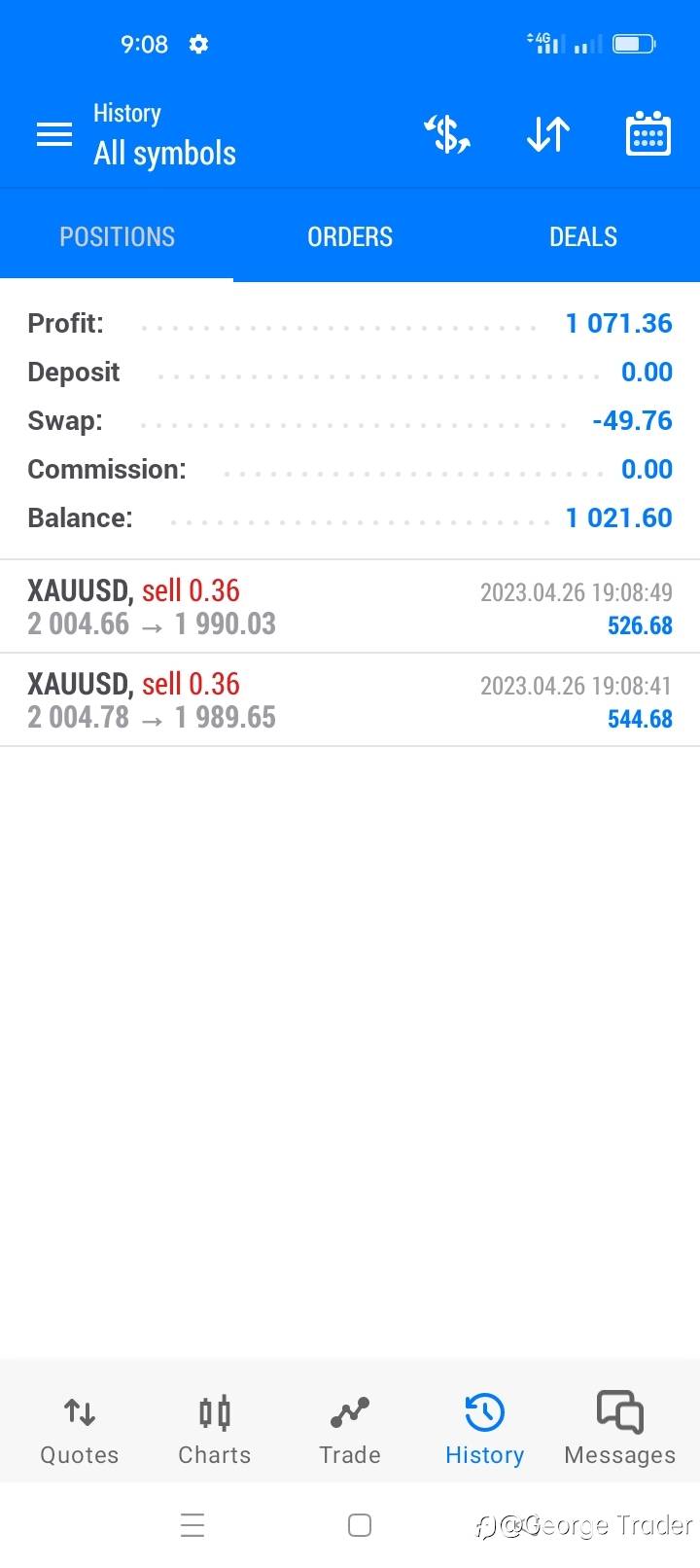Show the Deals tab
700x1568 pixels.
pyautogui.click(x=582, y=236)
